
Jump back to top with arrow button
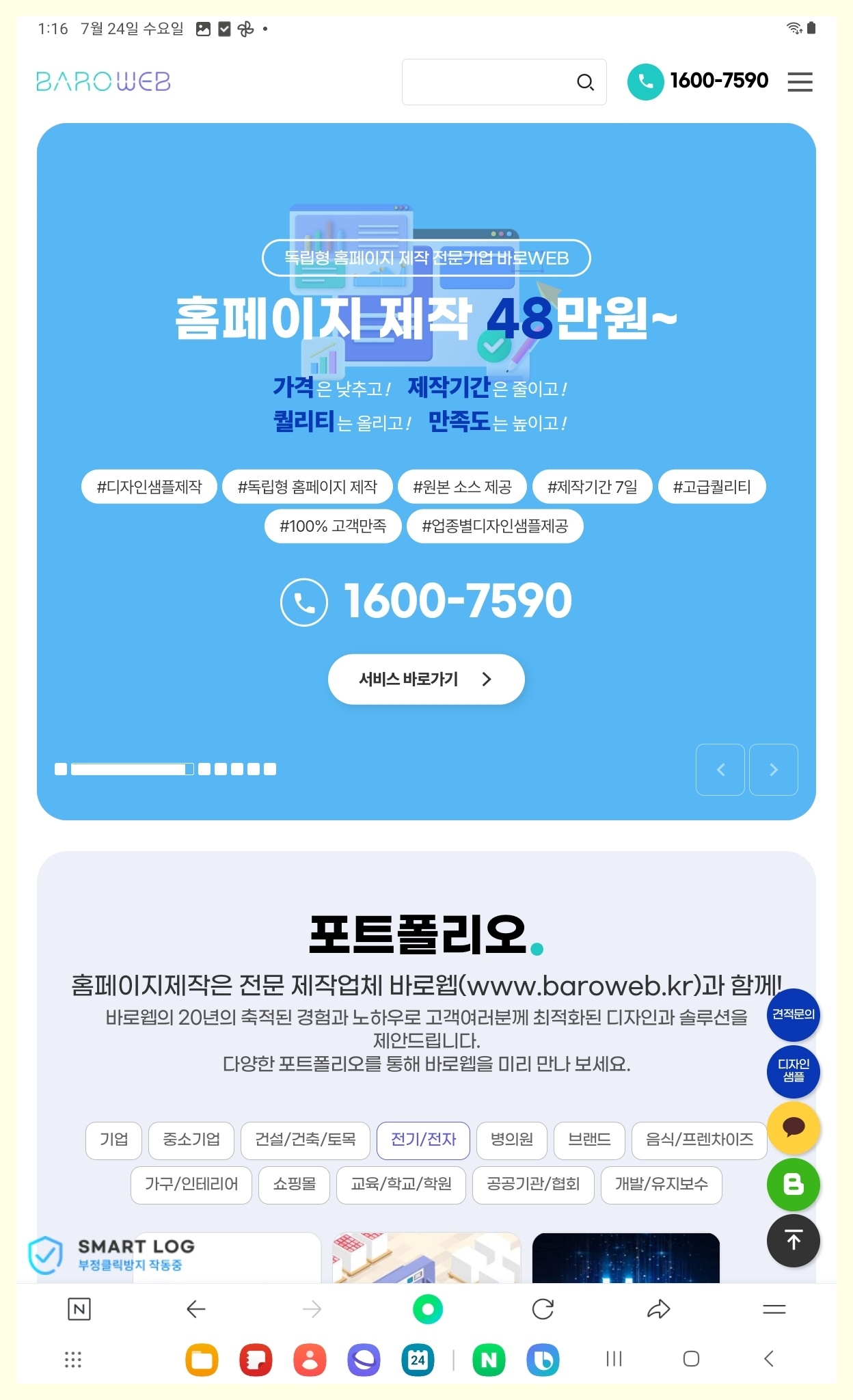point(793,1240)
